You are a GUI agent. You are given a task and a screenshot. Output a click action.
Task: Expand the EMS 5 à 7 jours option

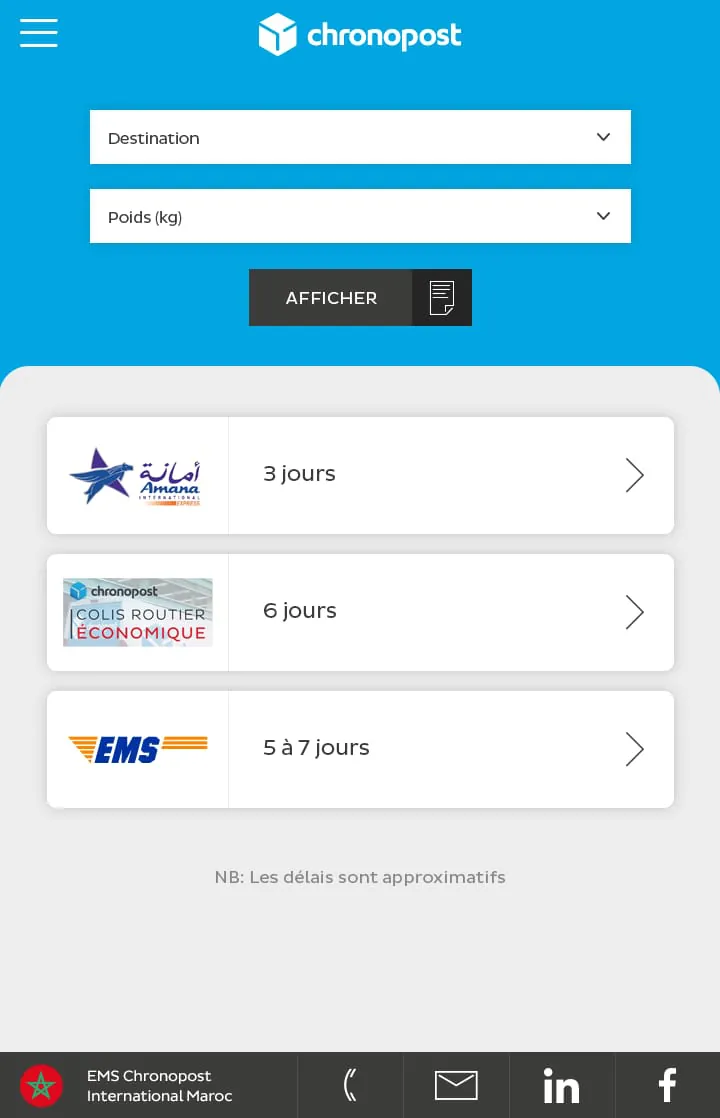[634, 749]
